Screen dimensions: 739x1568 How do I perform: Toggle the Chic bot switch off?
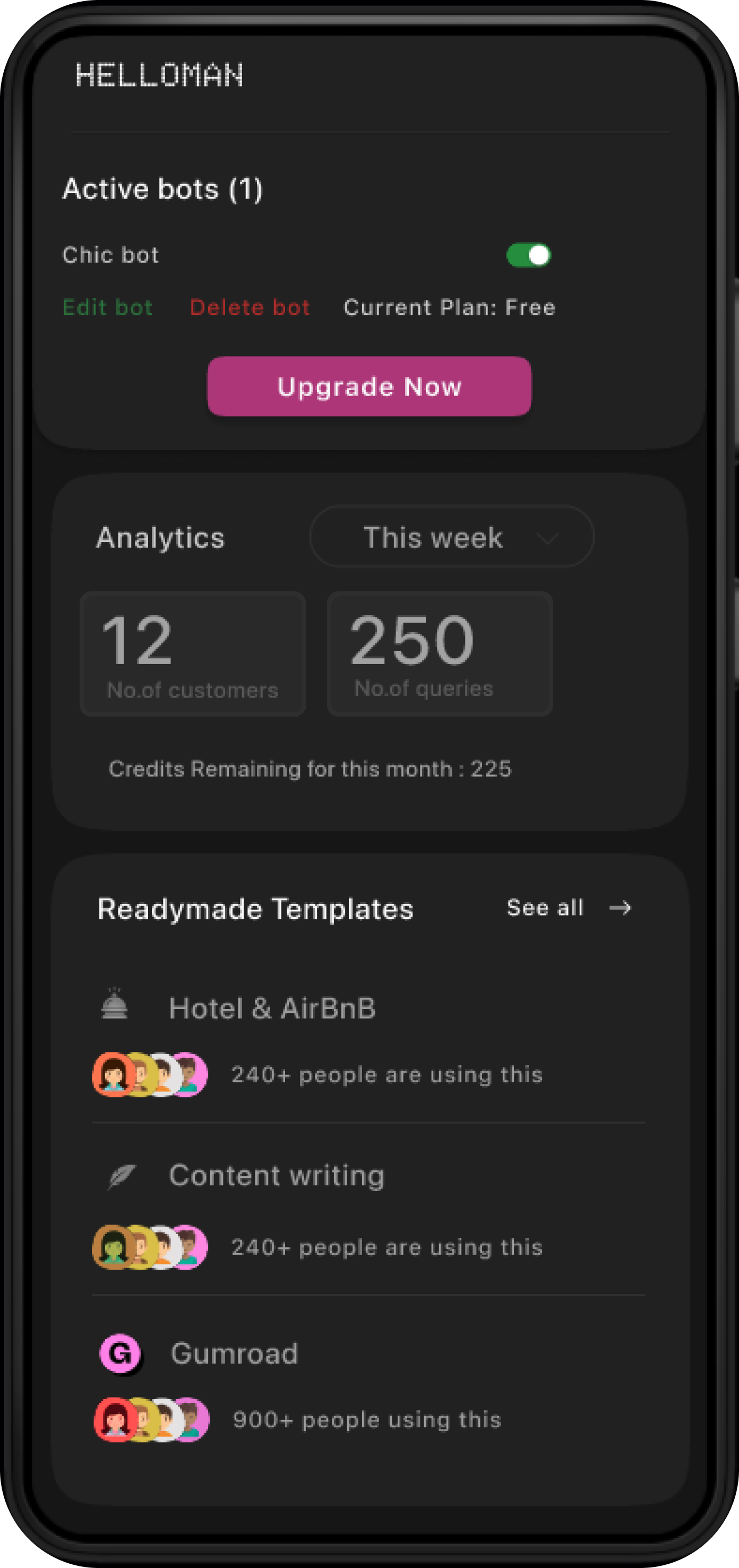(x=528, y=255)
